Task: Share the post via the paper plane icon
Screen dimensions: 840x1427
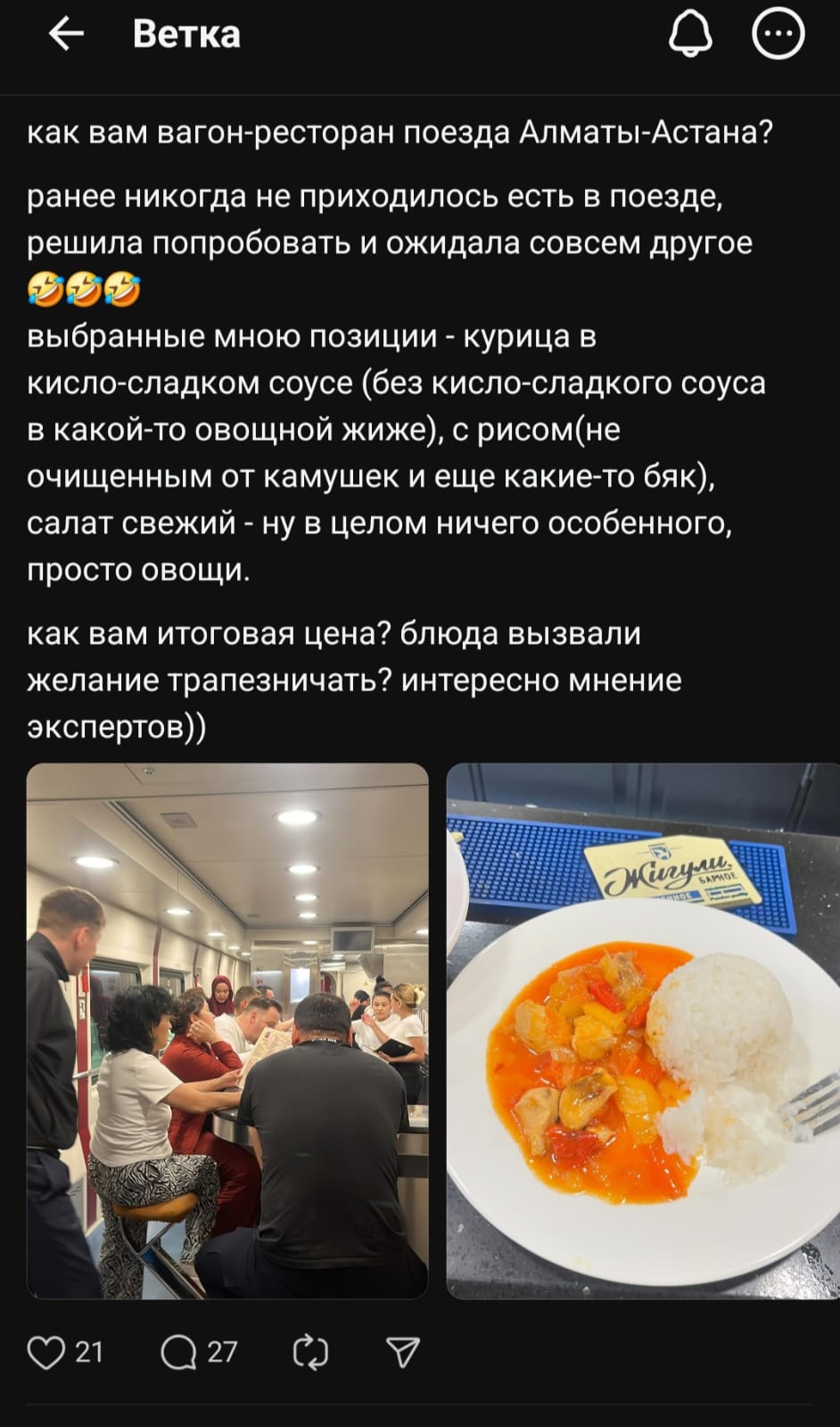Action: (403, 1353)
